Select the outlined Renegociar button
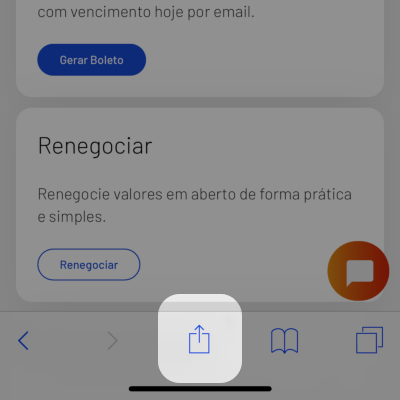Screen dimensions: 400x400 coord(89,265)
